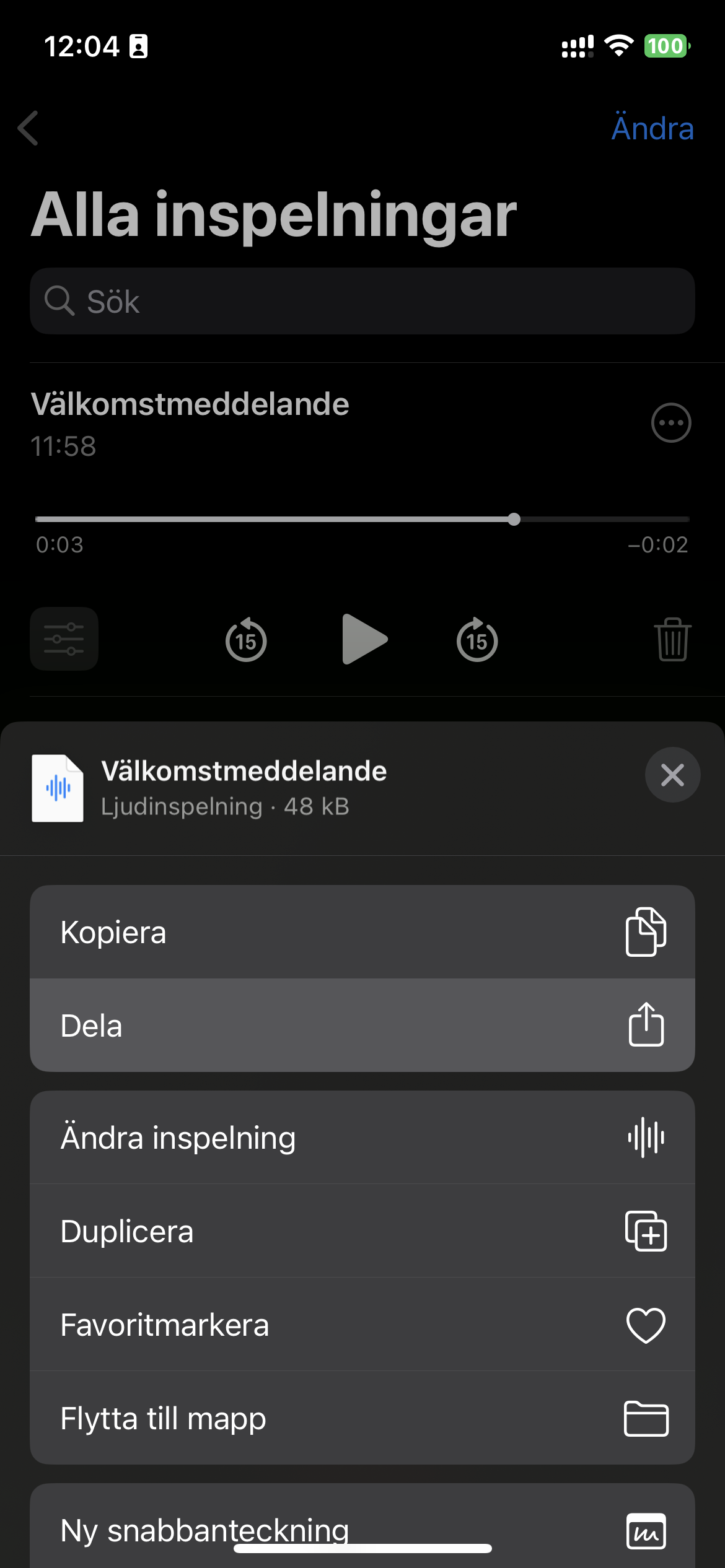Open the playback settings sliders button
The image size is (725, 1568).
click(64, 638)
